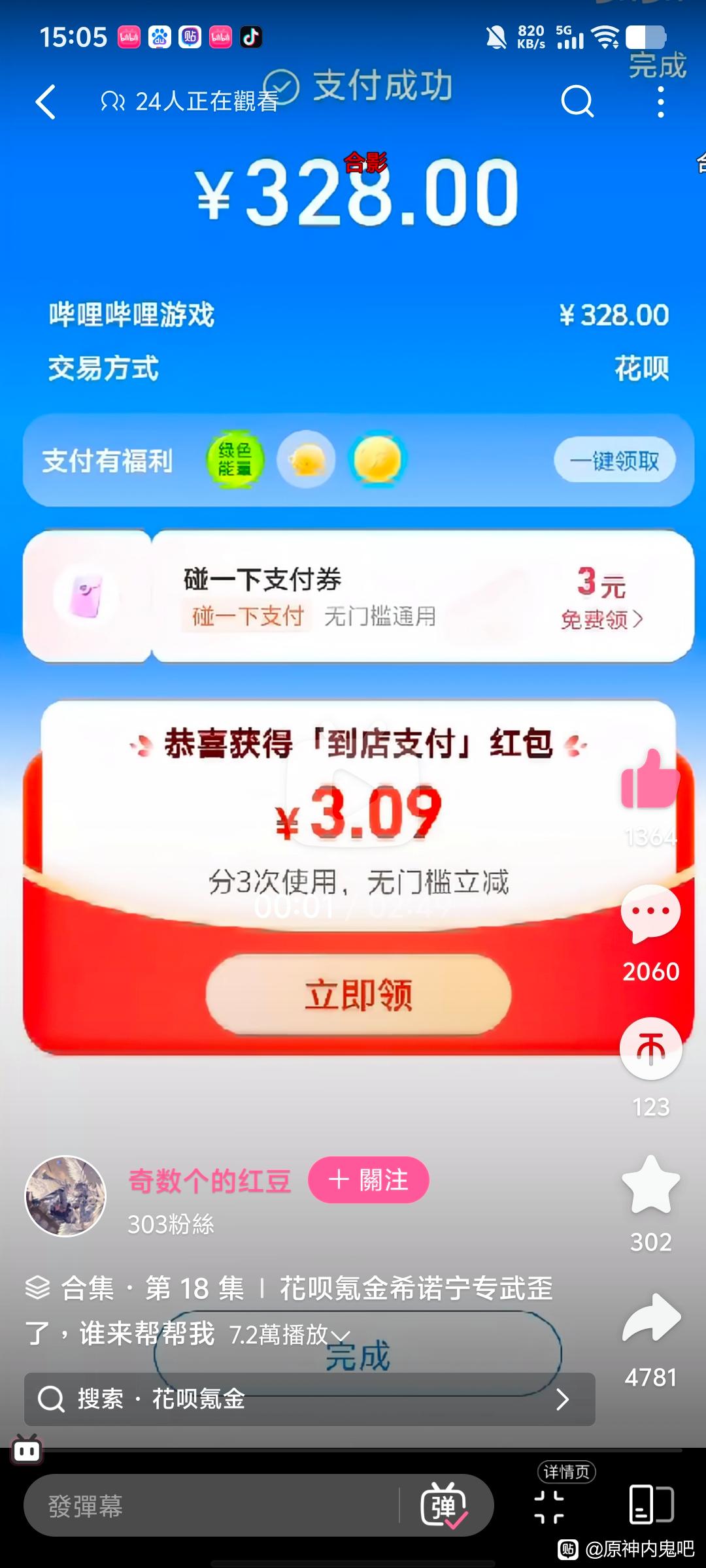Open the three-dot overflow menu
This screenshot has width=706, height=1568.
coord(661,103)
